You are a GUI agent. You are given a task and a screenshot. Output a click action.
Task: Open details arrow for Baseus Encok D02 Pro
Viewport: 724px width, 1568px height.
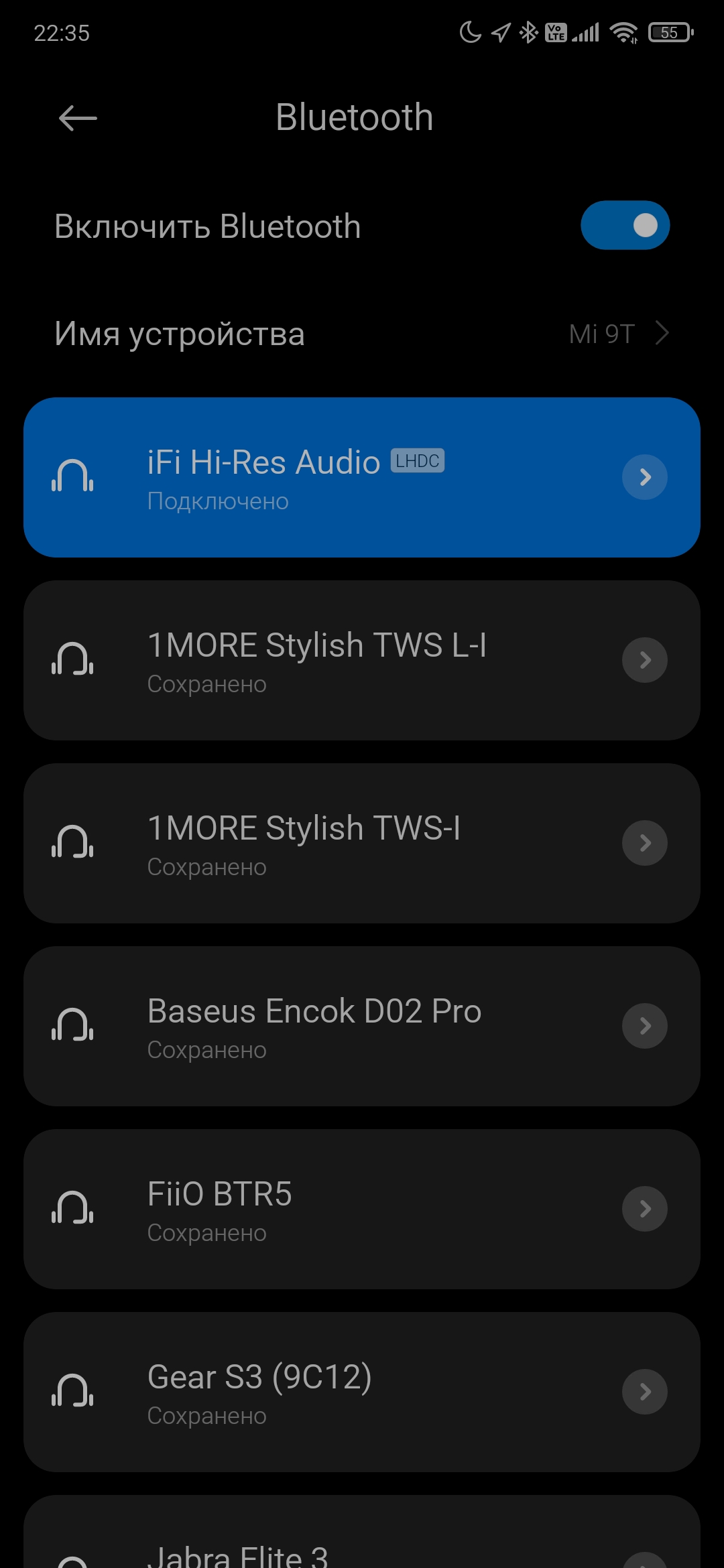[x=645, y=1026]
